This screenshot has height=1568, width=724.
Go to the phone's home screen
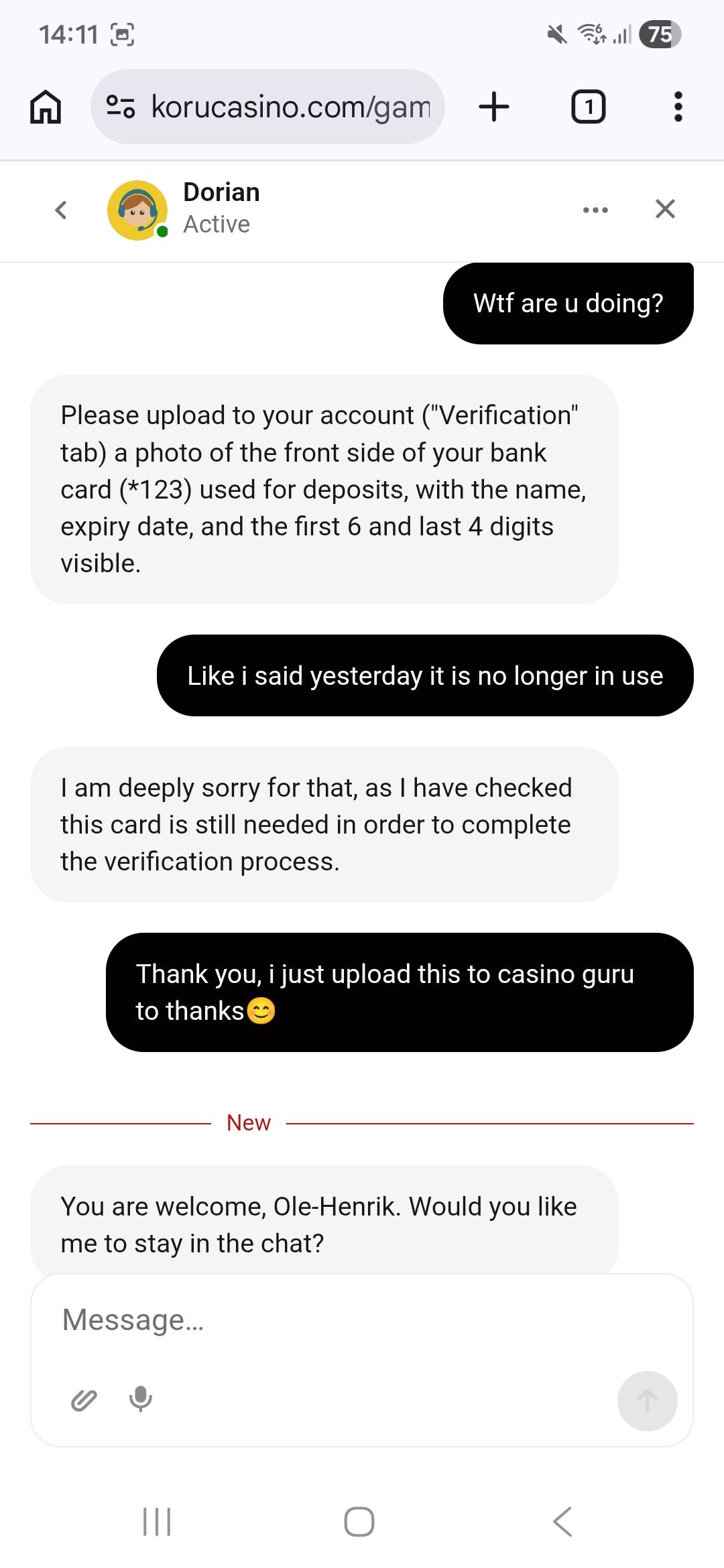(x=359, y=1521)
